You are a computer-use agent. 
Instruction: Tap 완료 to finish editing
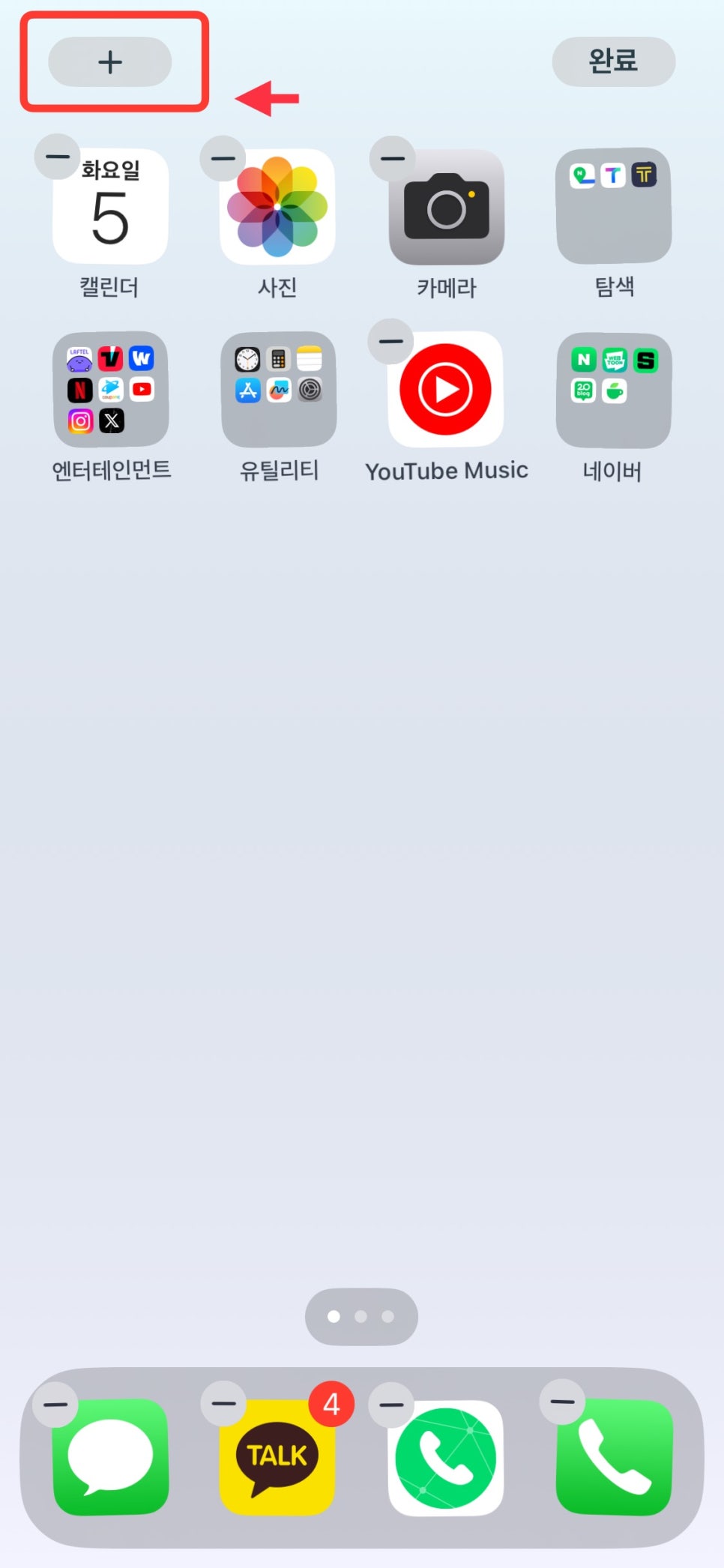(x=613, y=61)
